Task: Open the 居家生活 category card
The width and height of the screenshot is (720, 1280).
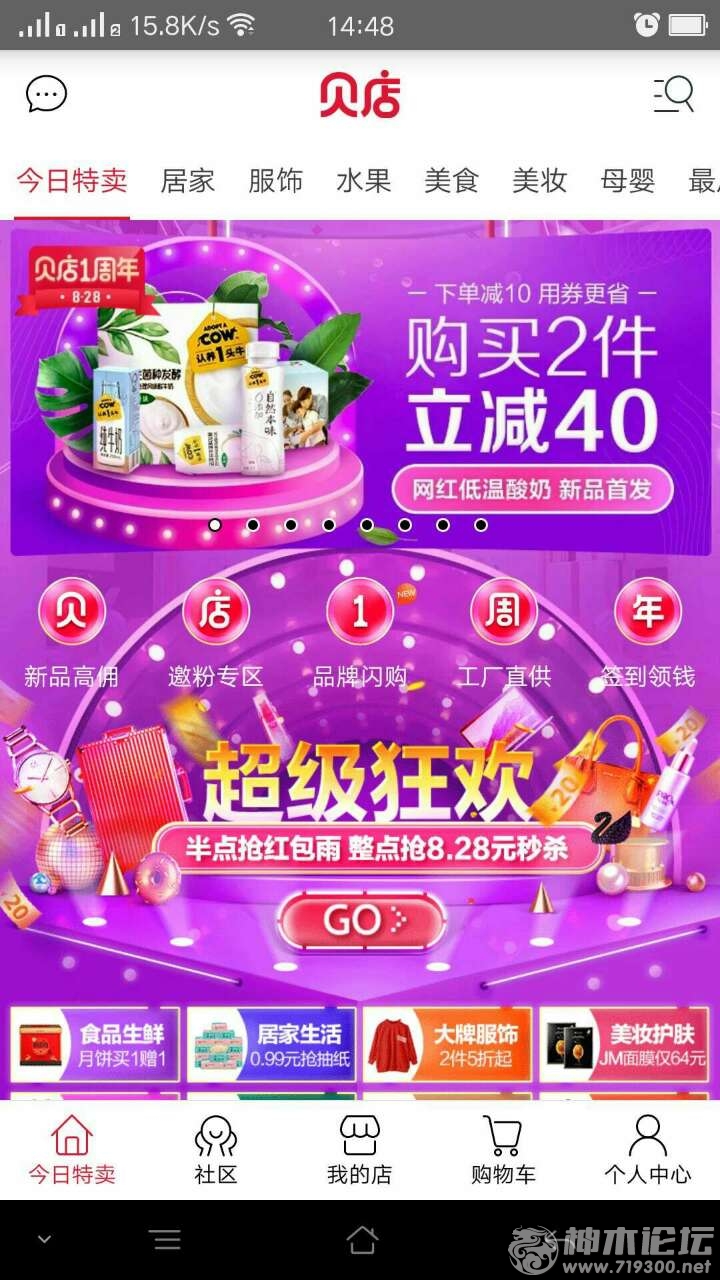Action: point(272,1045)
